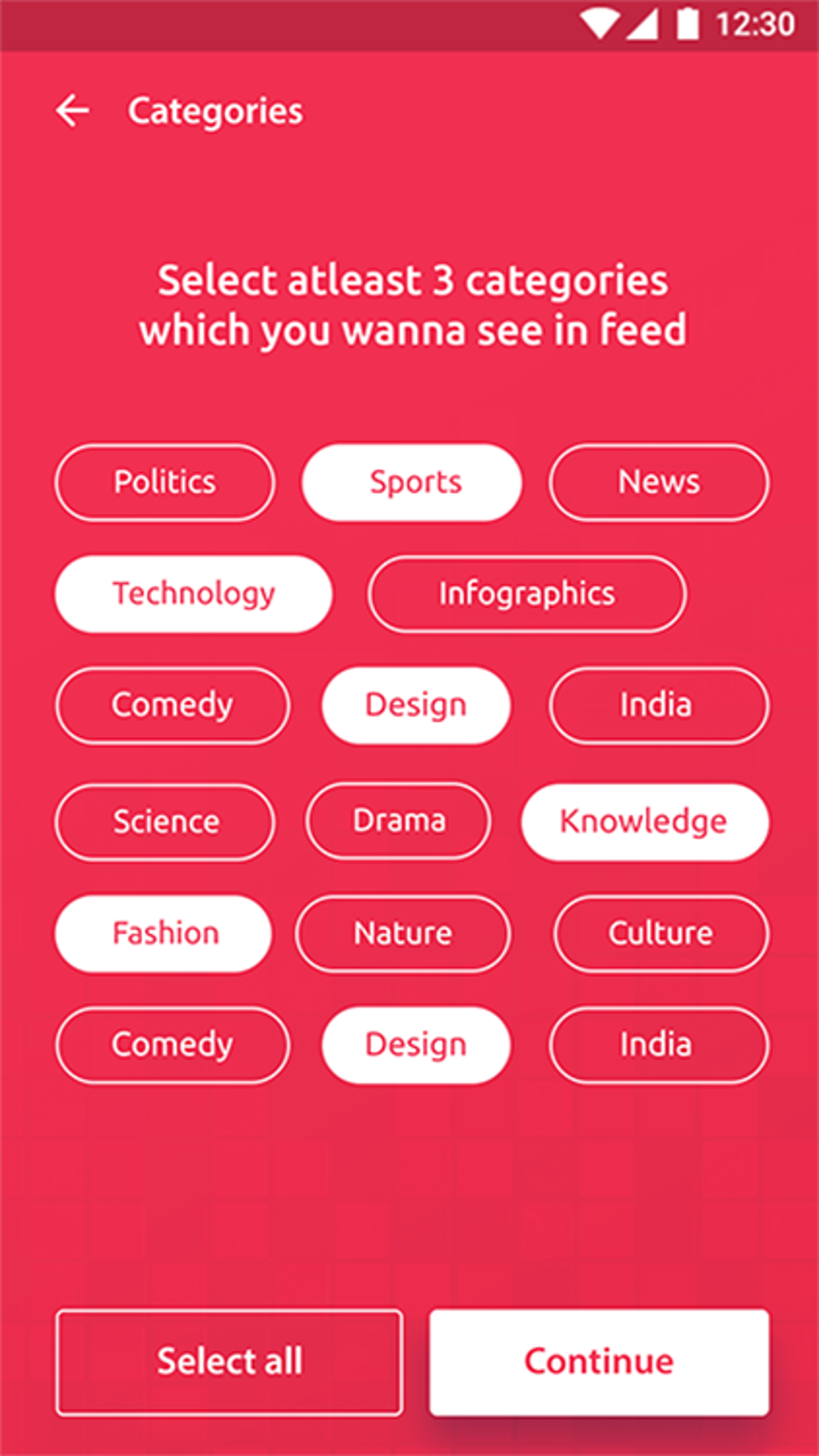Viewport: 819px width, 1456px height.
Task: Deselect the Knowledge category
Action: point(645,822)
